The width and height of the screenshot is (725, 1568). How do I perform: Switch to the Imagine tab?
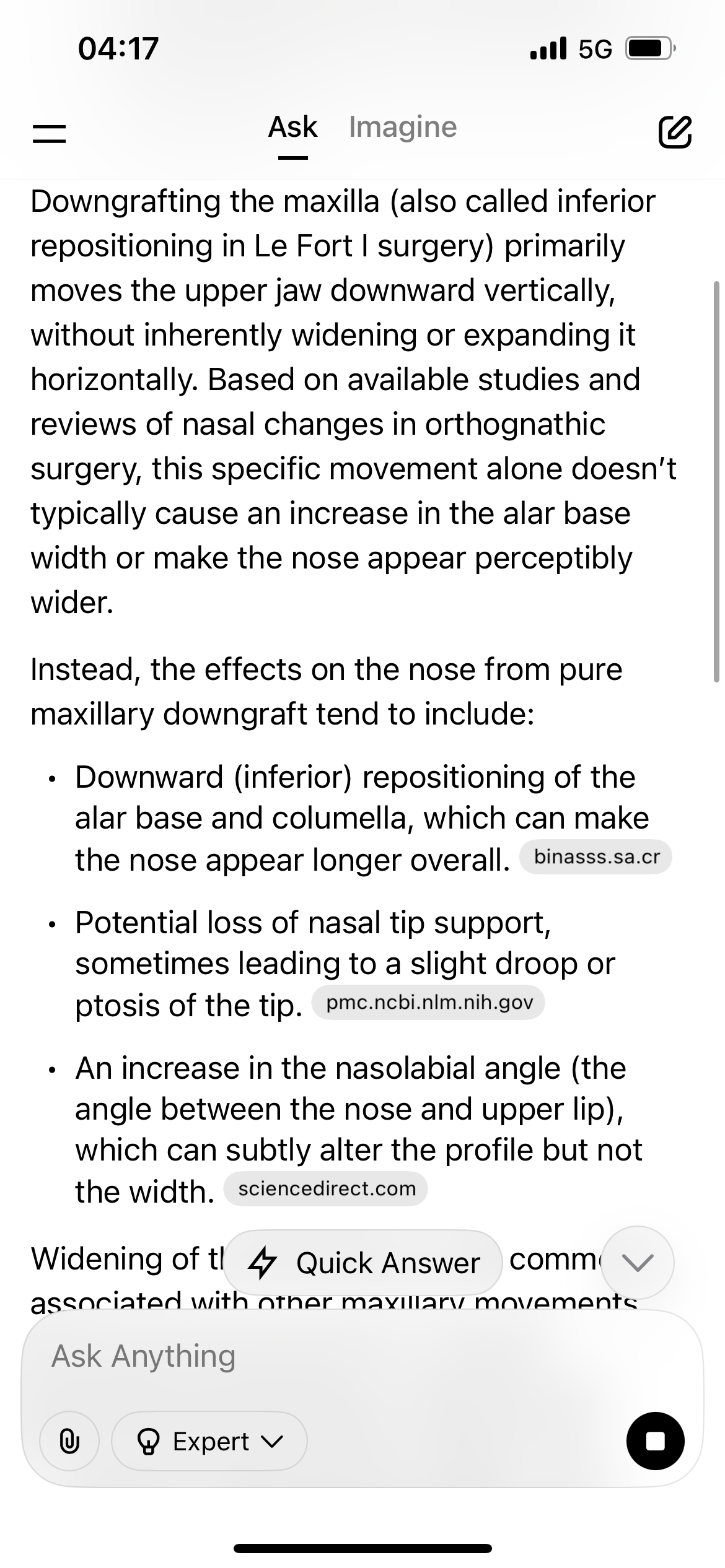click(403, 128)
